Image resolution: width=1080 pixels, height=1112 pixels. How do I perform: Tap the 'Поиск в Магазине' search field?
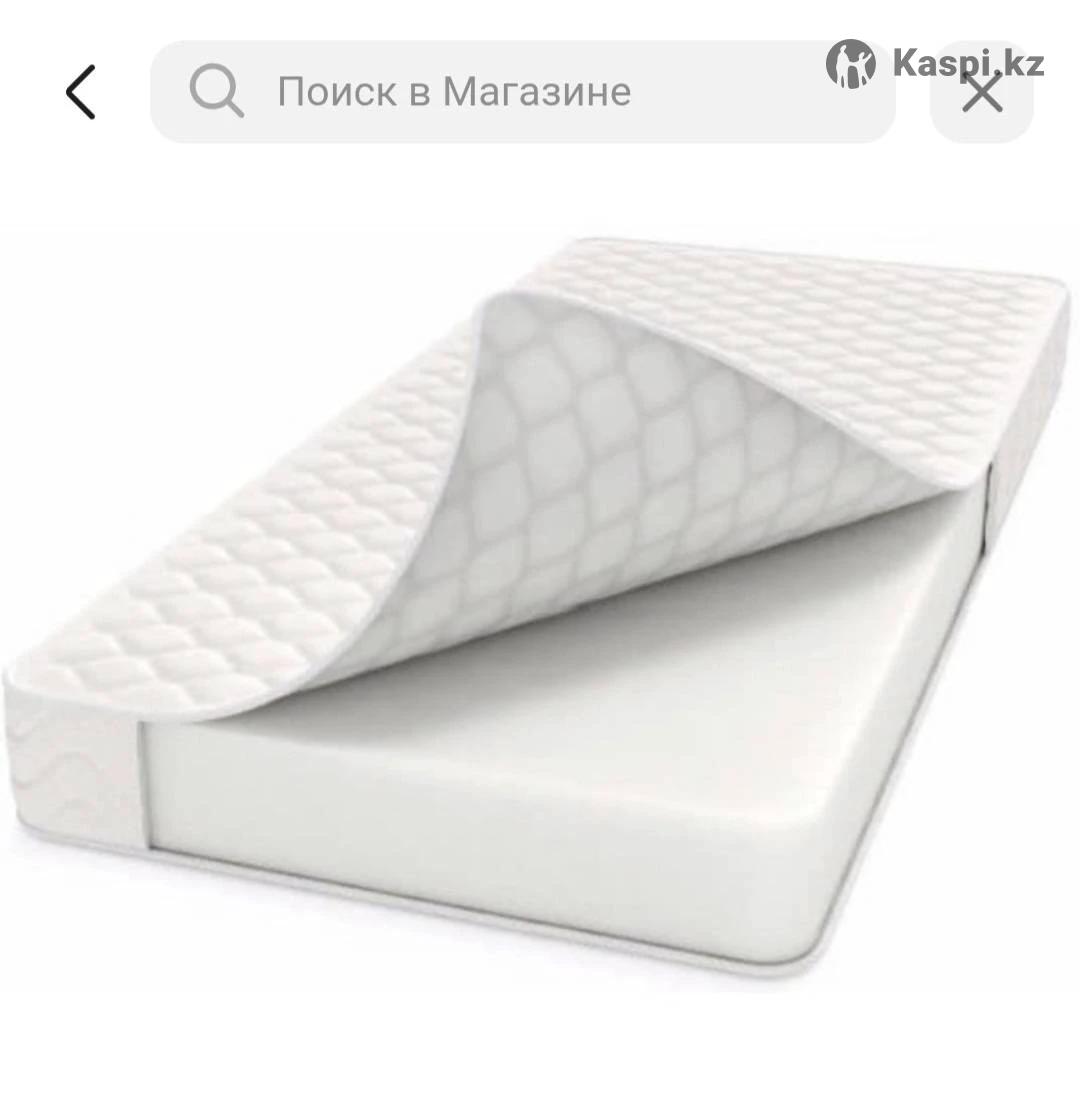520,92
